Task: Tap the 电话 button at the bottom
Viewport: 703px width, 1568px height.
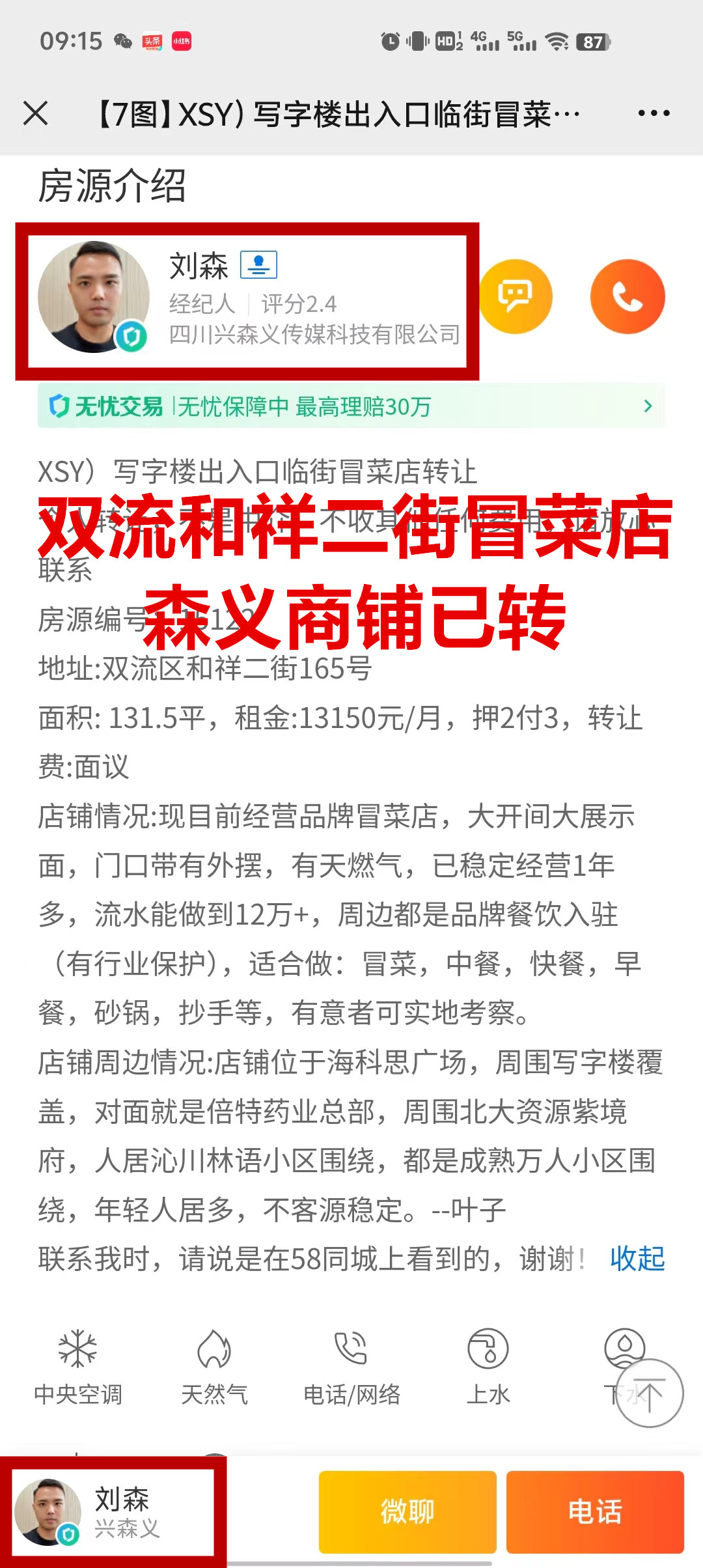Action: 595,1512
